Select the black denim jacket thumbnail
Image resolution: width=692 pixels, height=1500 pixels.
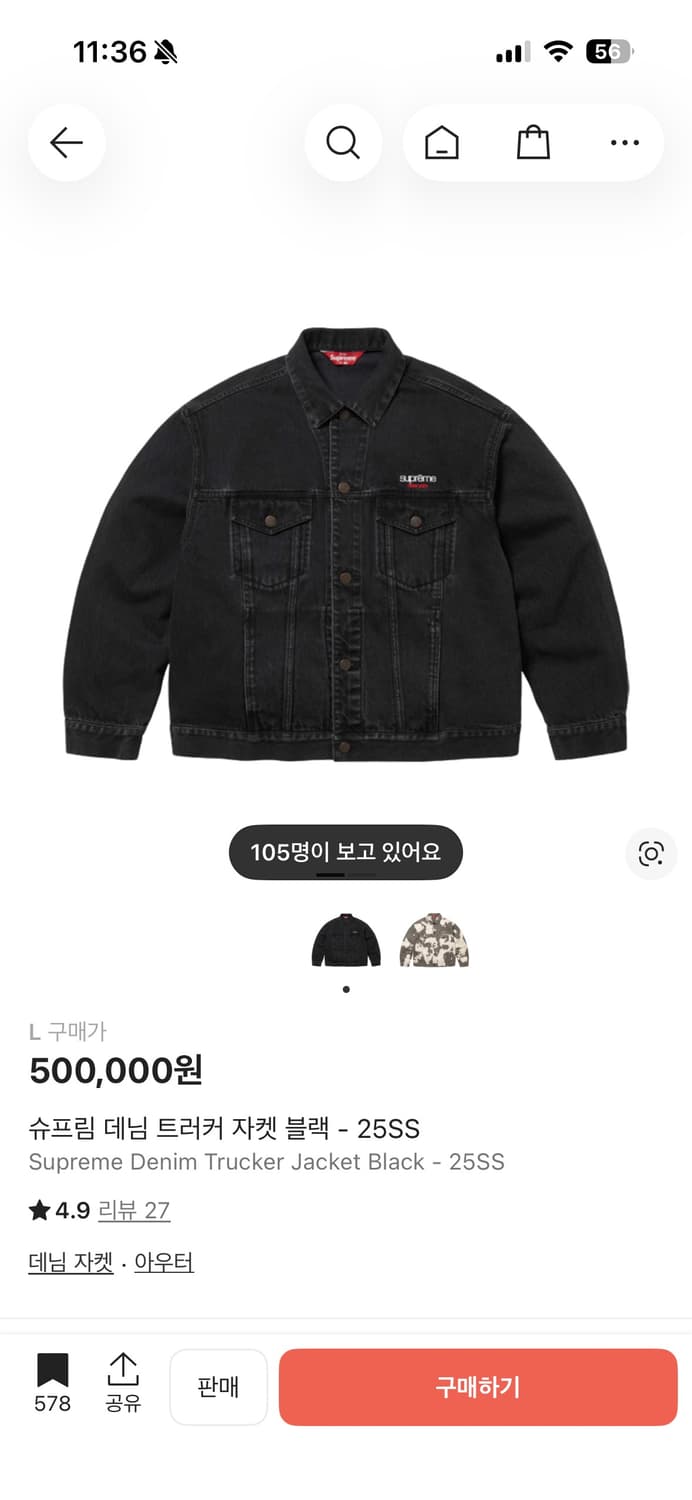coord(346,941)
